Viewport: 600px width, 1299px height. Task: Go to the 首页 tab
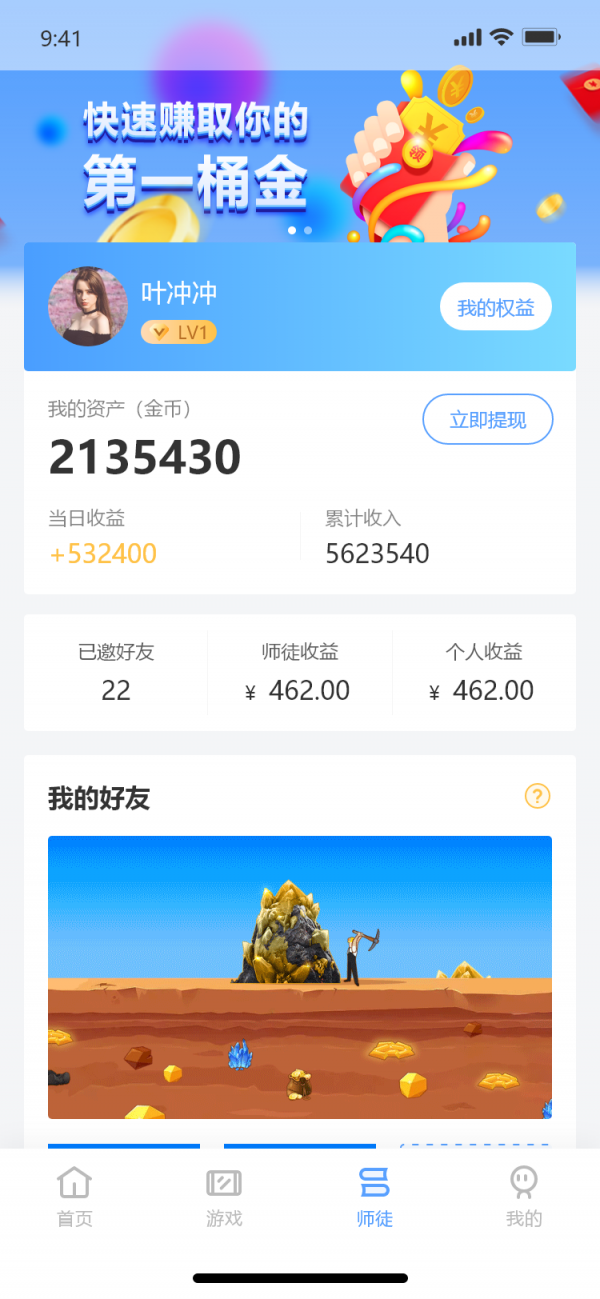point(75,1196)
